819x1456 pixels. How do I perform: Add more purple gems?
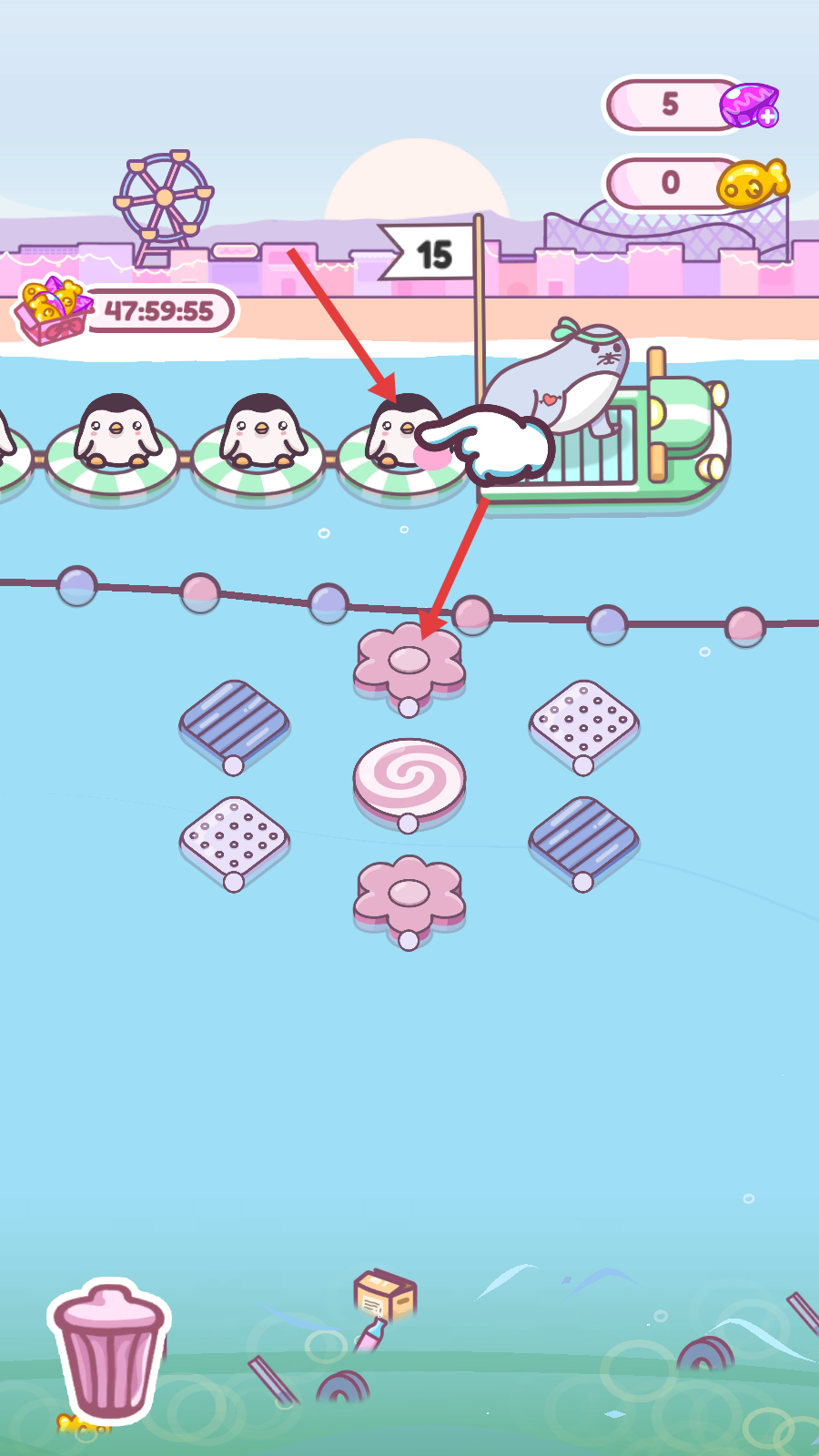pos(767,116)
